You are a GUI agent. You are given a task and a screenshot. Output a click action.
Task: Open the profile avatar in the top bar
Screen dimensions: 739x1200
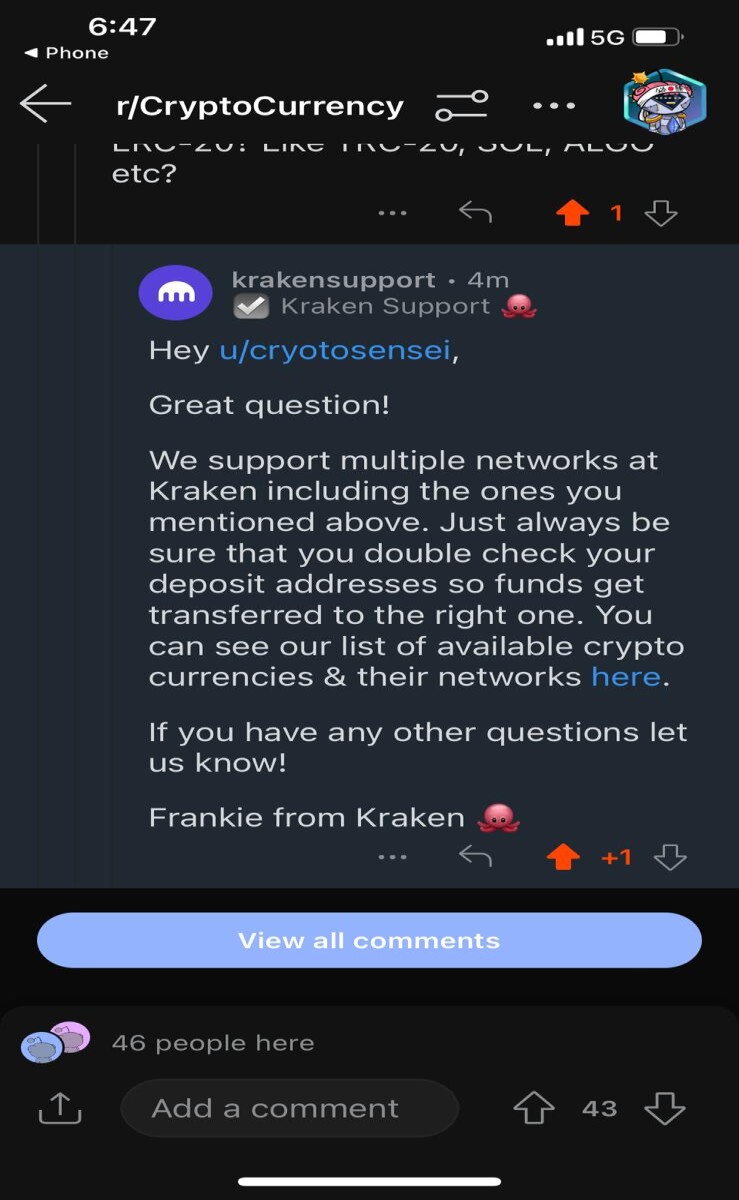pyautogui.click(x=665, y=101)
